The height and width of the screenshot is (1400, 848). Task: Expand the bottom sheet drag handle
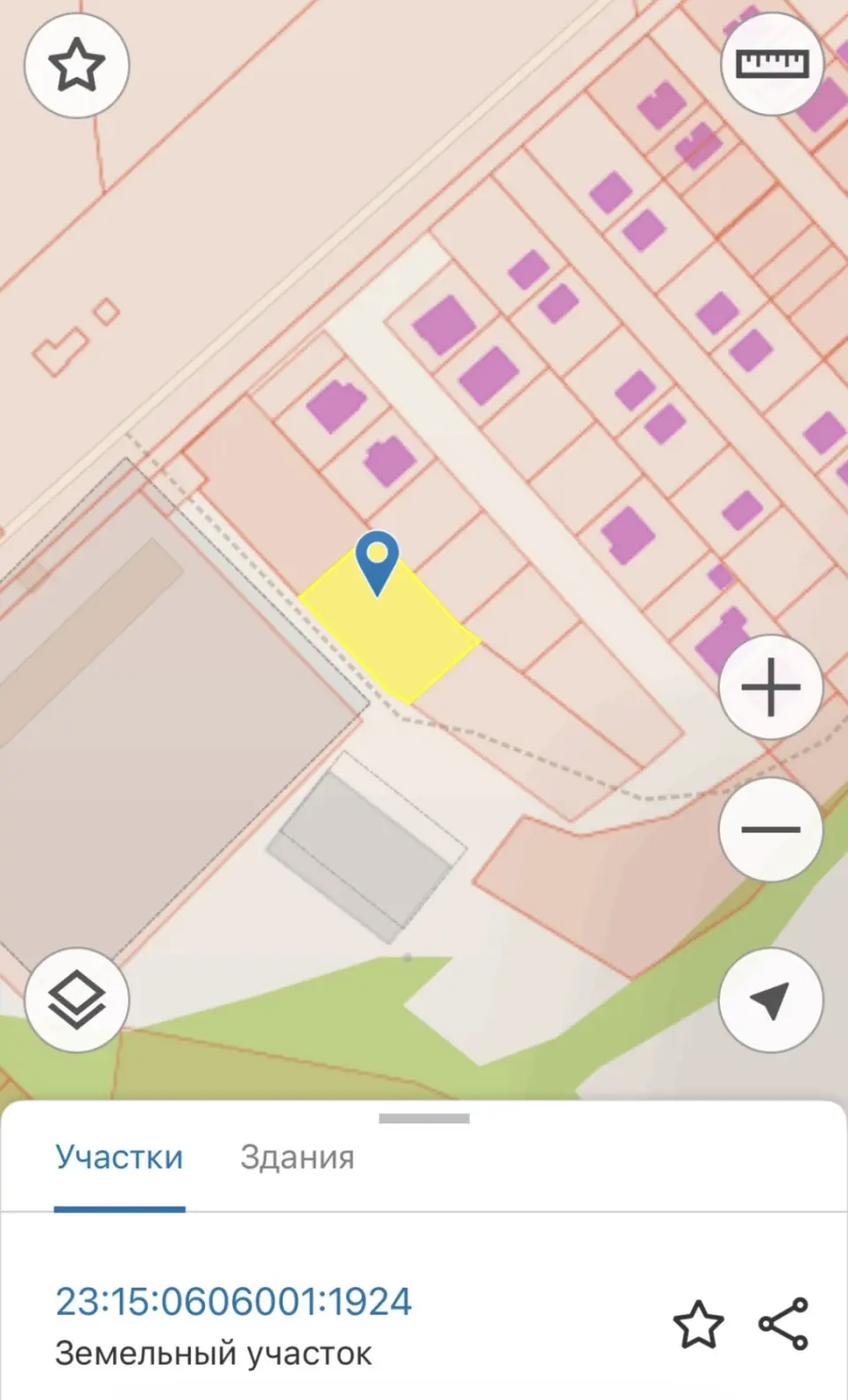424,1118
